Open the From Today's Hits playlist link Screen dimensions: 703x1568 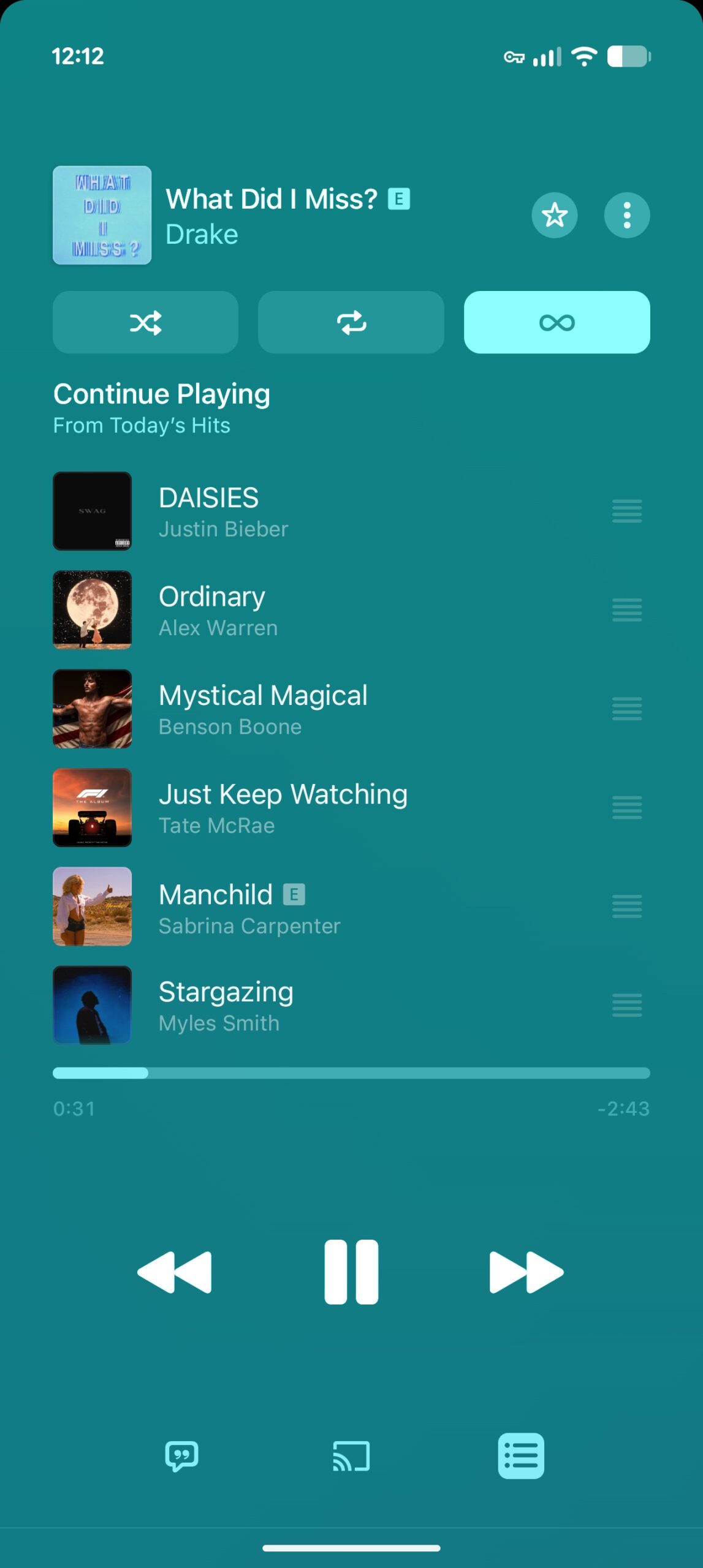click(141, 424)
